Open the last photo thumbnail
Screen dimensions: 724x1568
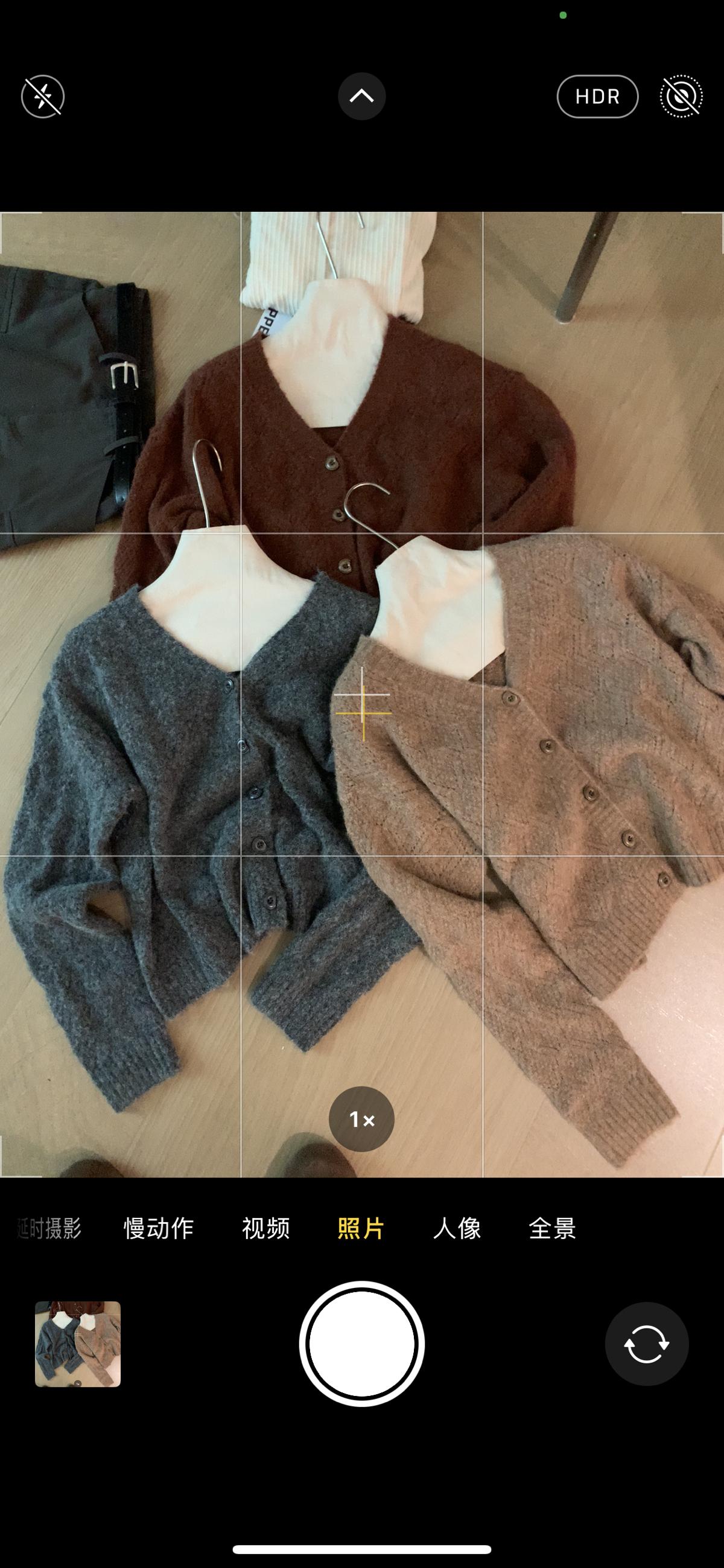pos(78,1344)
